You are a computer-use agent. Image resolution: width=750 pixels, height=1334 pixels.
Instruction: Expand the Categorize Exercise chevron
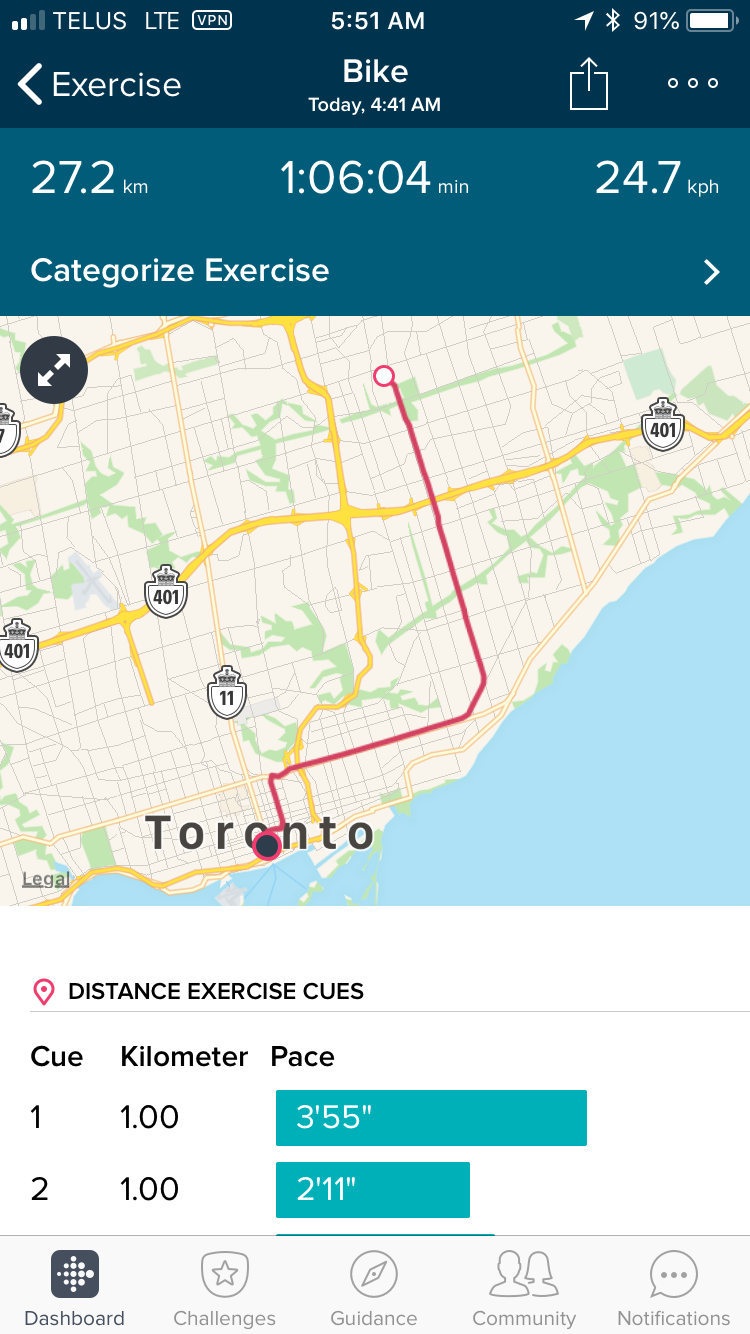tap(712, 271)
